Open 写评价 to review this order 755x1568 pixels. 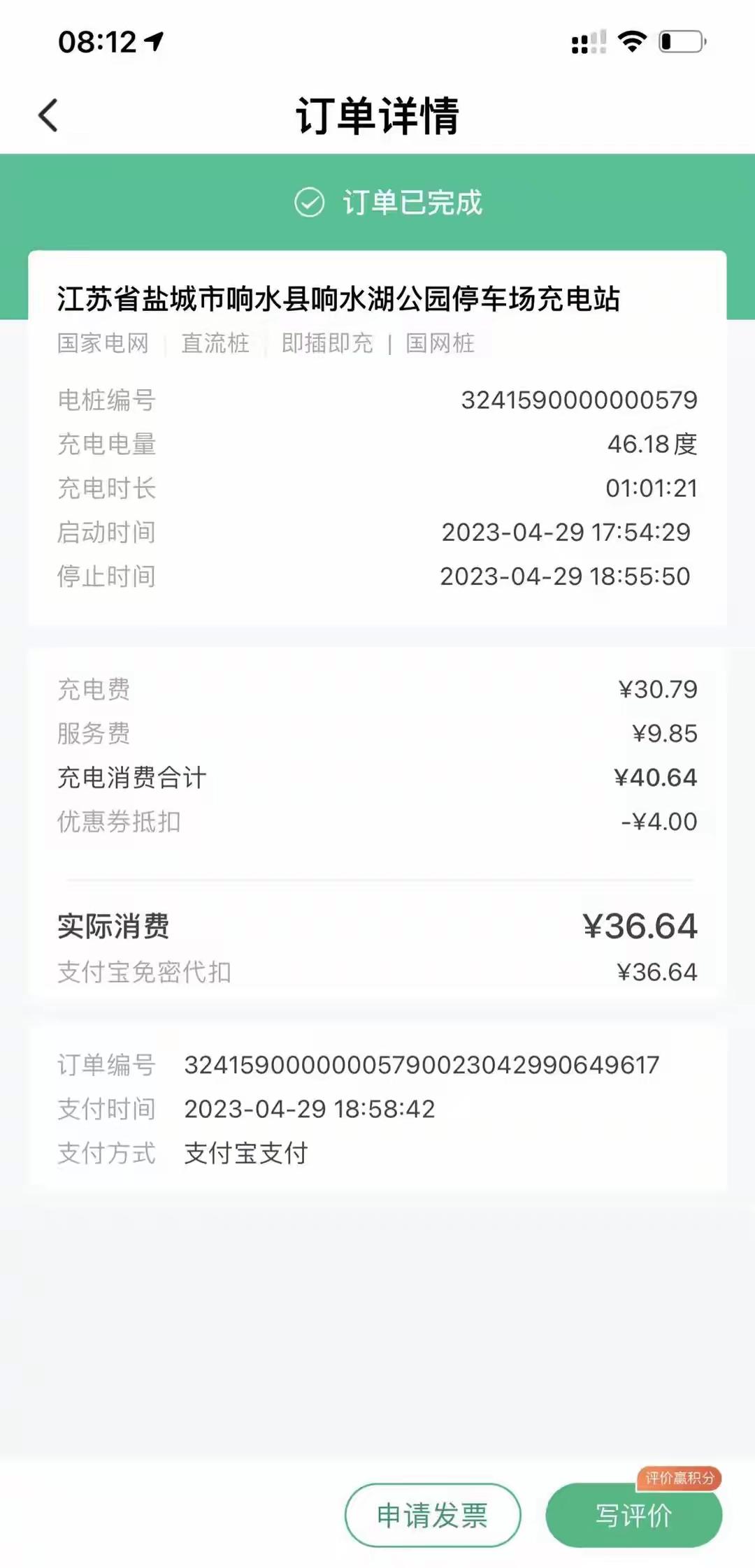point(633,1515)
